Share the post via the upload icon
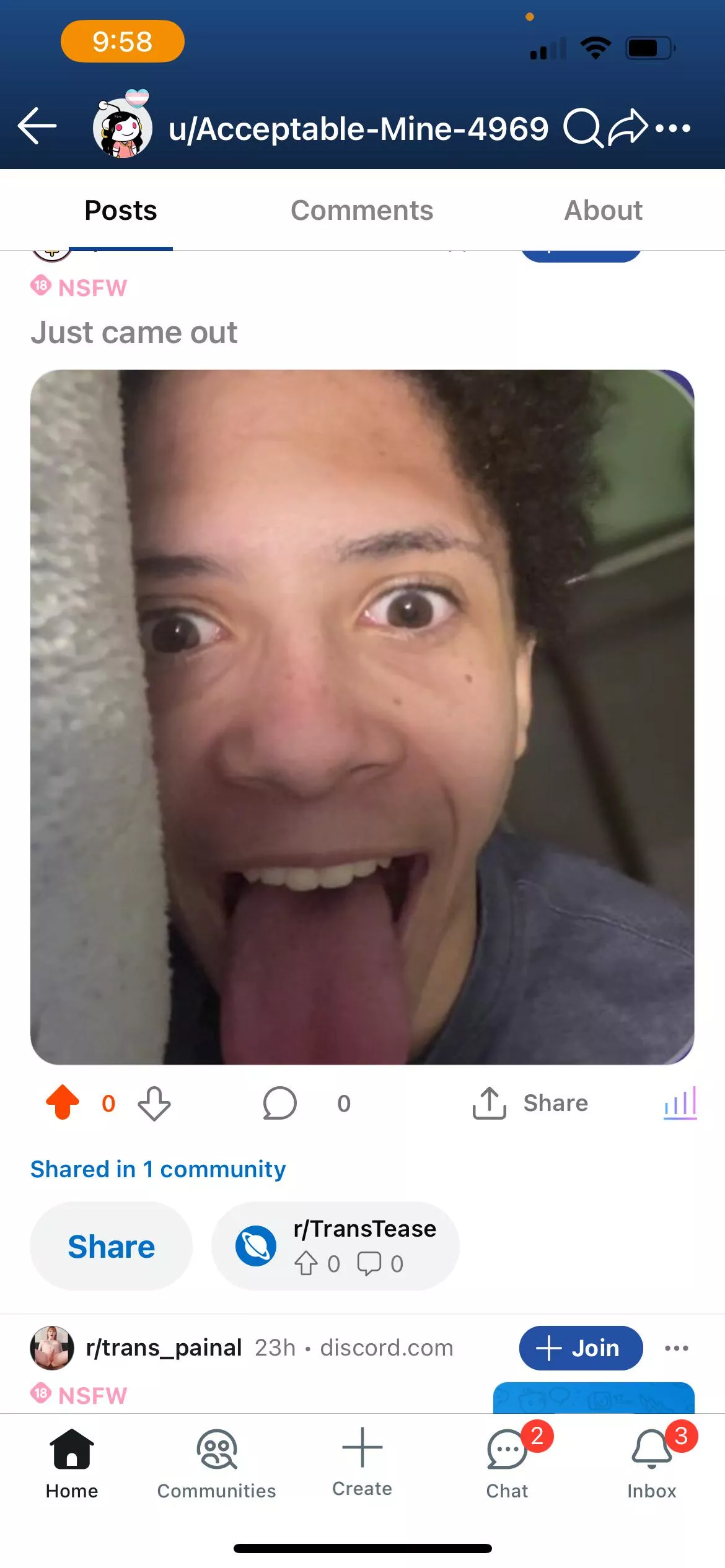The image size is (725, 1568). pos(490,1103)
